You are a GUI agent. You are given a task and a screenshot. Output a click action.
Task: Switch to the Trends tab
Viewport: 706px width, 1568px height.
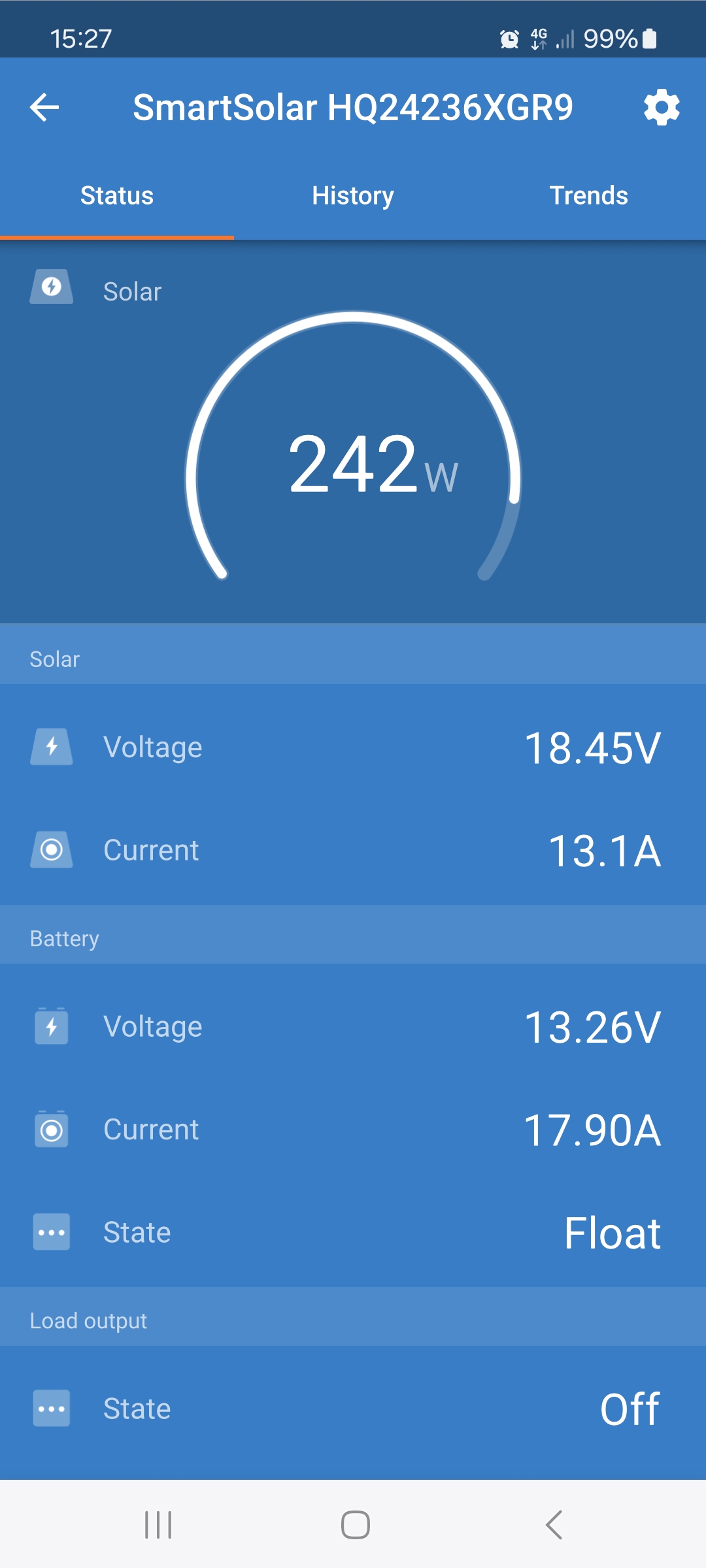tap(588, 195)
